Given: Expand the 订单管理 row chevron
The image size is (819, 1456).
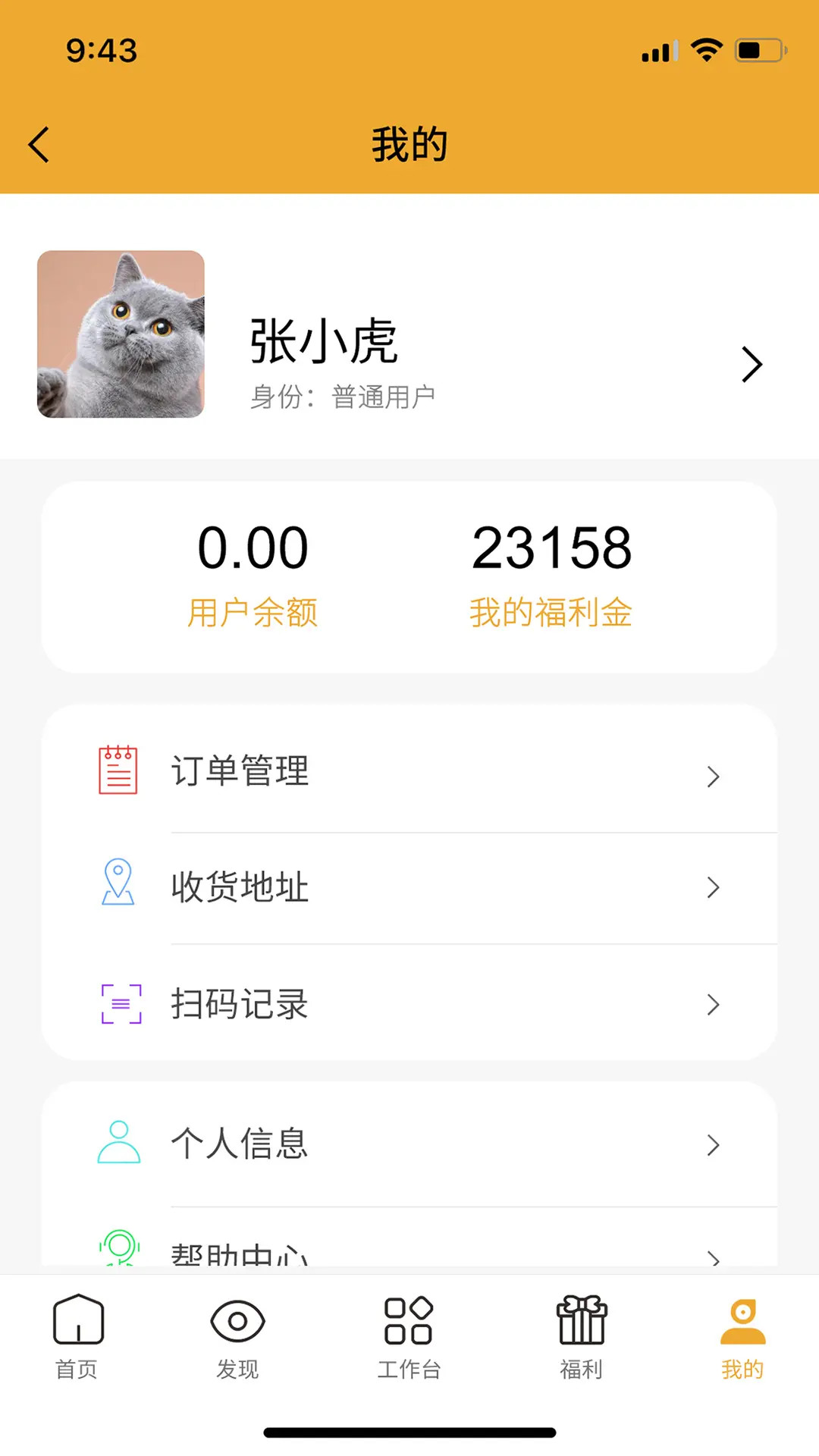Looking at the screenshot, I should click(x=713, y=776).
